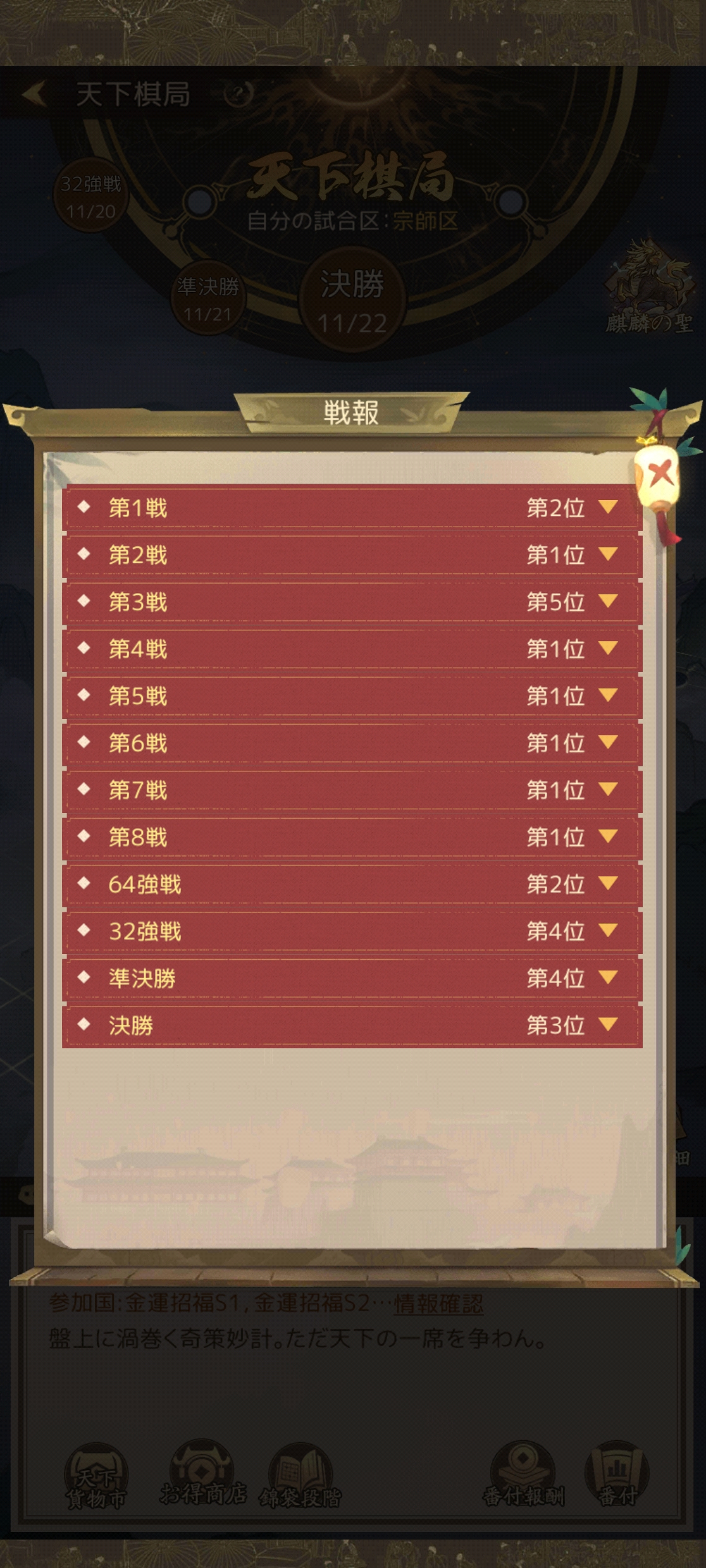Screen dimensions: 706x1568
Task: Open the 決勝 final report row
Action: (607, 1024)
